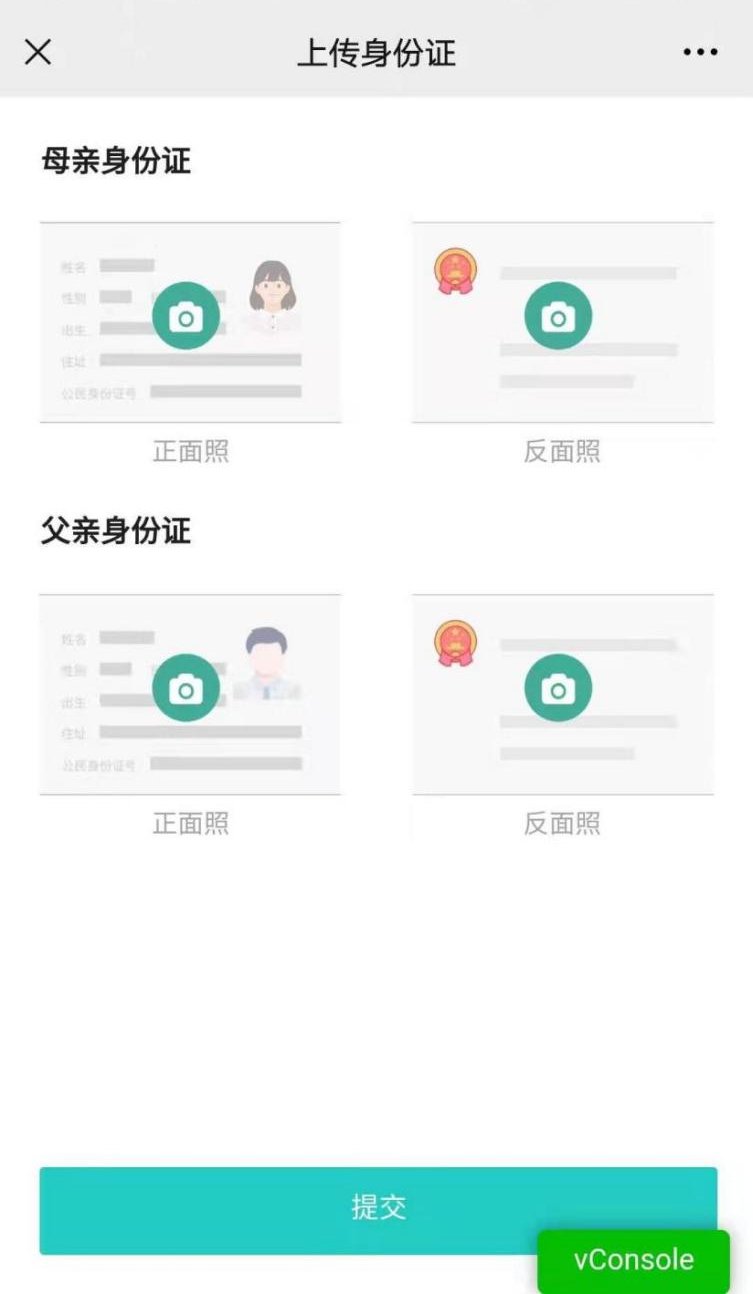Open the three-dot overflow menu
The width and height of the screenshot is (753, 1294).
pos(700,52)
